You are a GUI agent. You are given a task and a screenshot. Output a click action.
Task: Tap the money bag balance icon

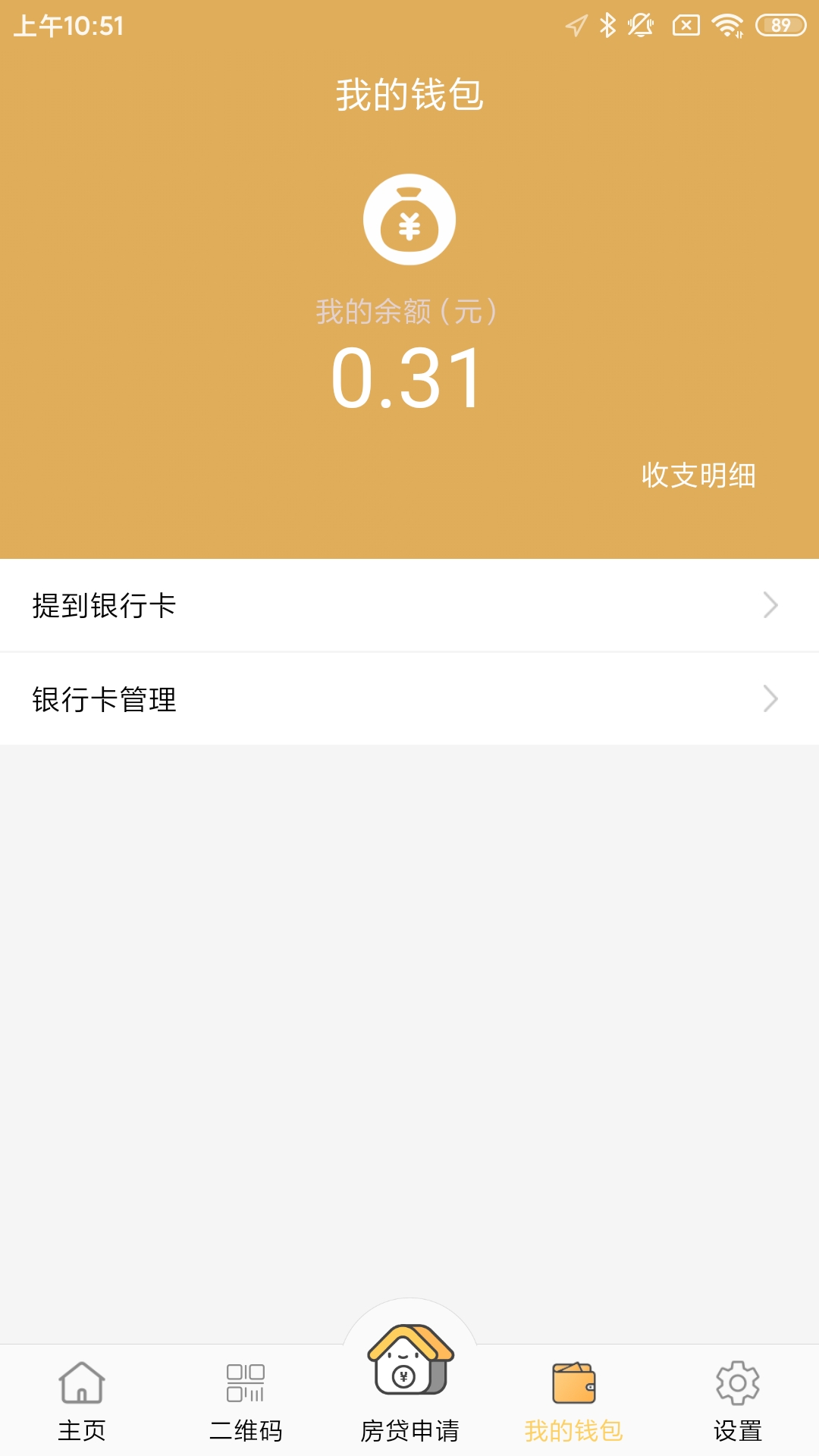[409, 219]
